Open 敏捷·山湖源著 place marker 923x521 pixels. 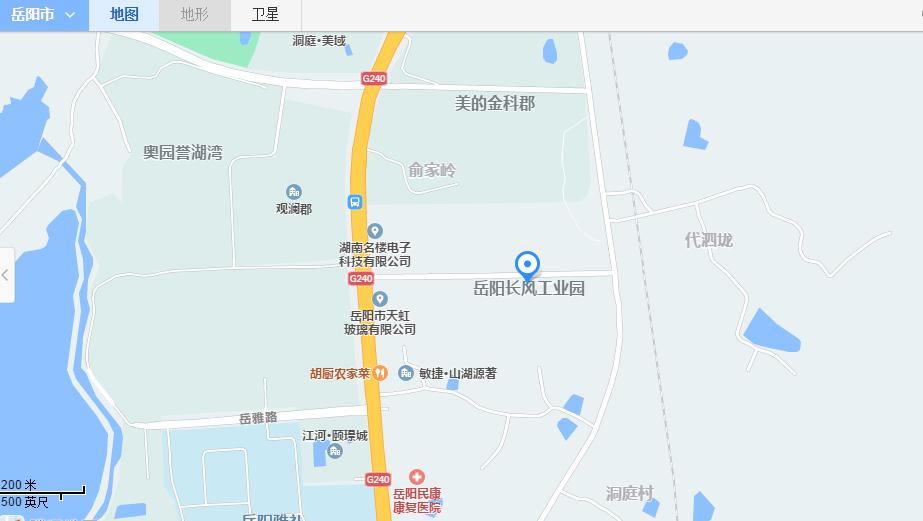(x=405, y=373)
